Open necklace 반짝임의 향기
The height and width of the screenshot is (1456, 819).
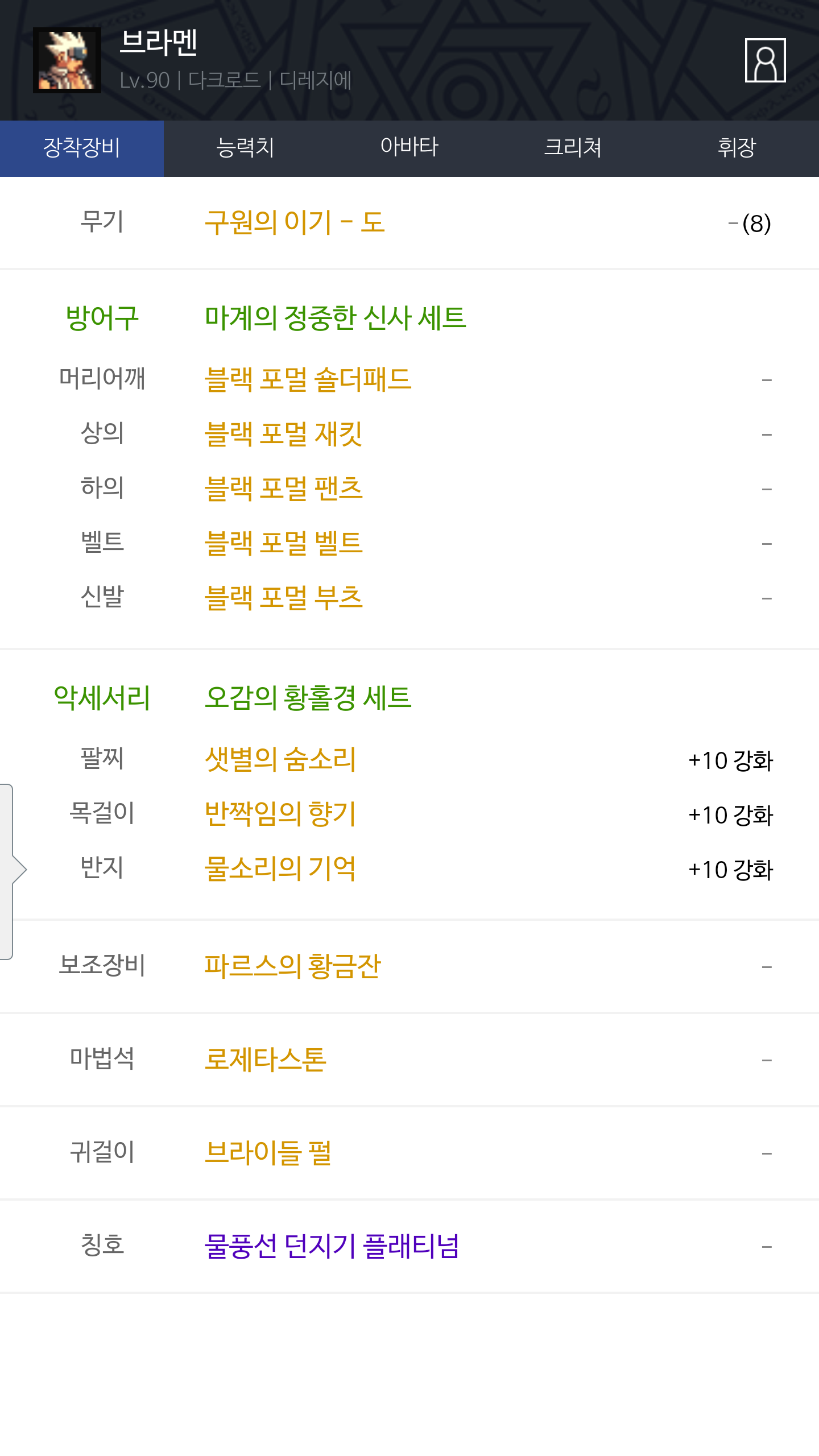pos(280,814)
